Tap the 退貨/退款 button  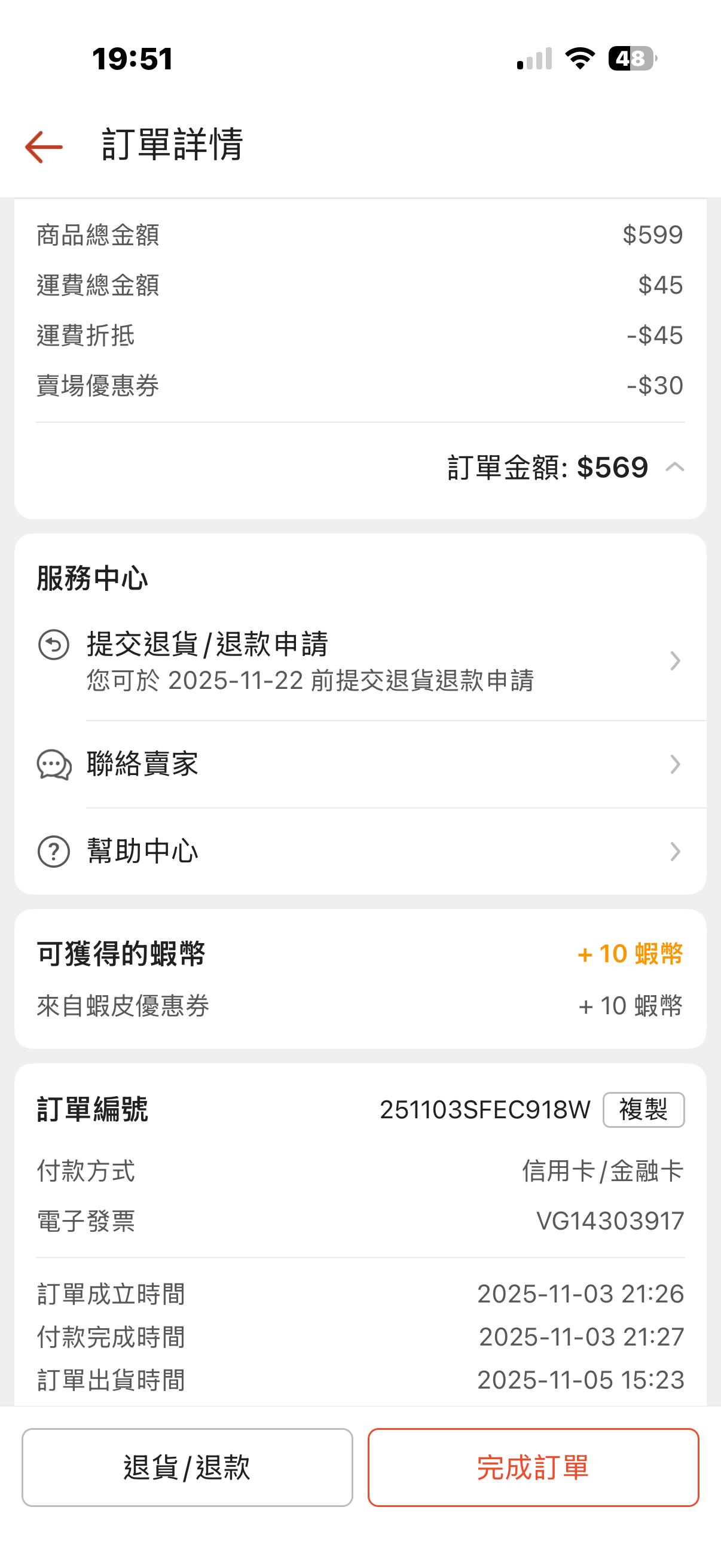tap(187, 1467)
